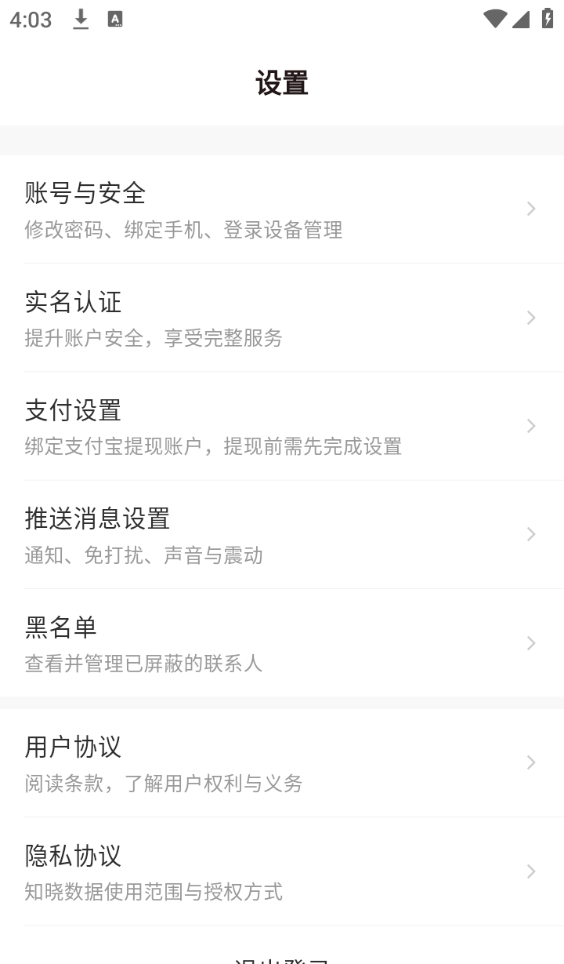This screenshot has height=964, width=564.
Task: Go to 支付设置
Action: [282, 426]
